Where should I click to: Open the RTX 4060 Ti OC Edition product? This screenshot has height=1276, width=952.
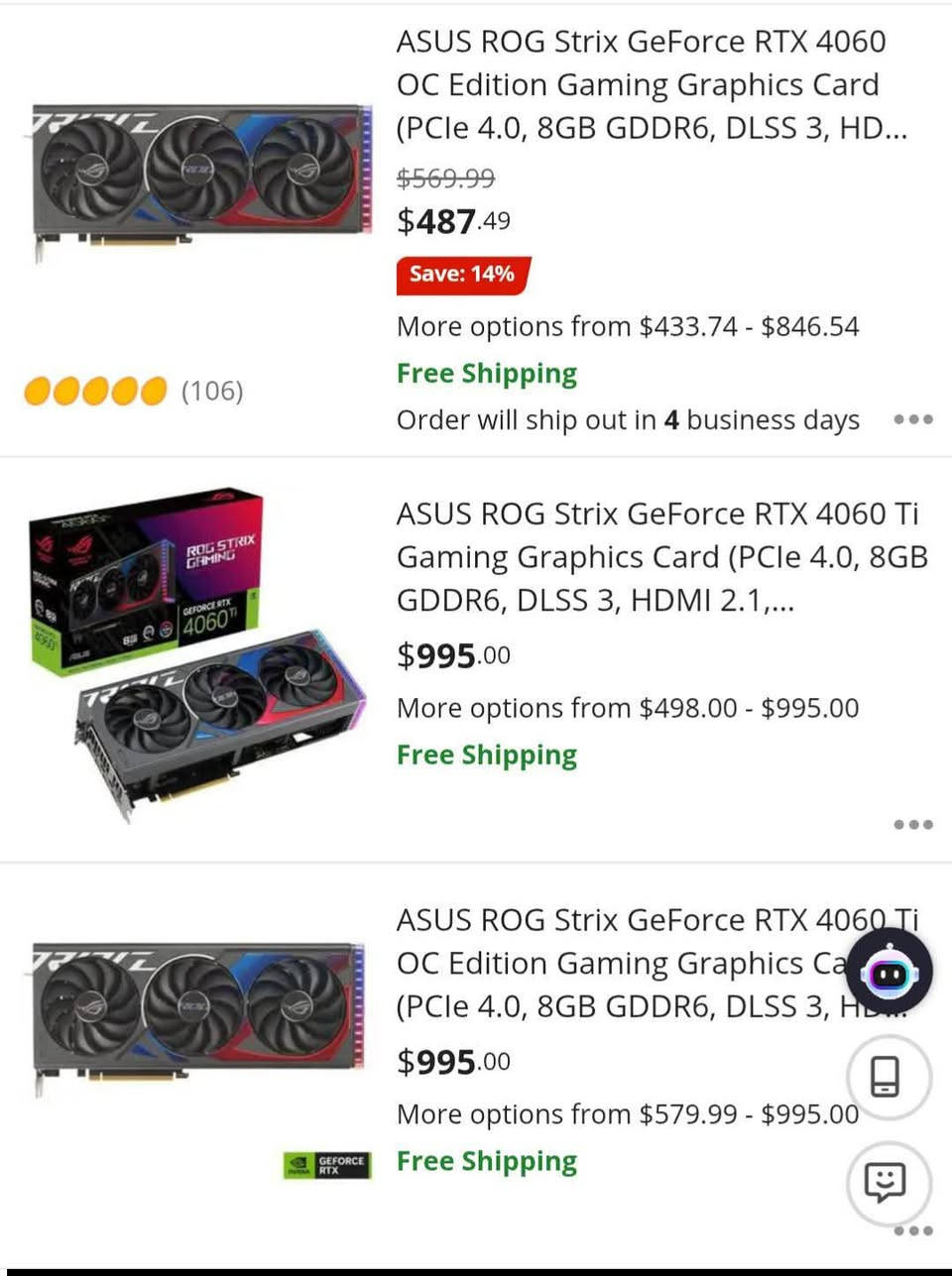pos(615,963)
